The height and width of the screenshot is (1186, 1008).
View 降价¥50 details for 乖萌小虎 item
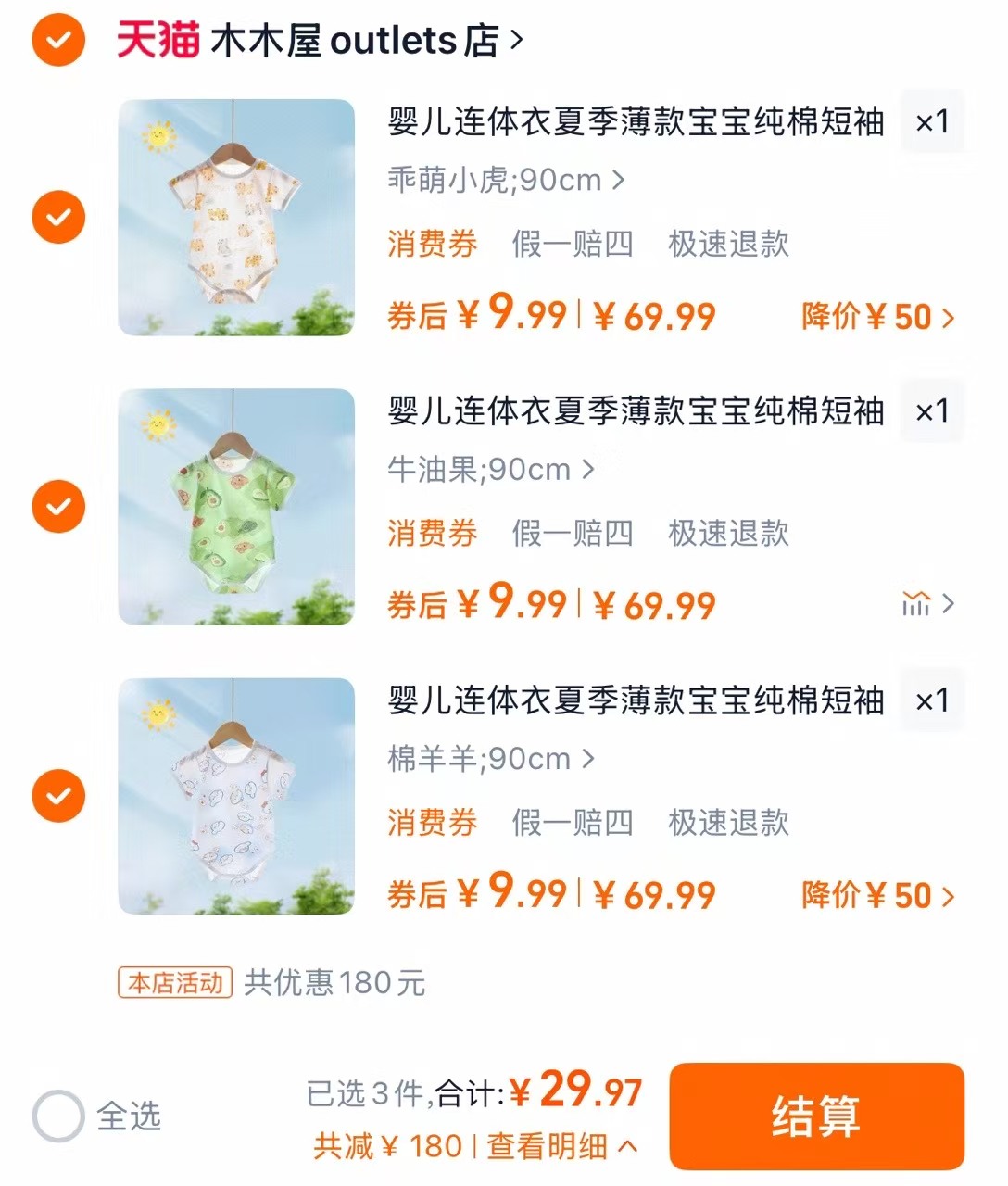pyautogui.click(x=876, y=317)
